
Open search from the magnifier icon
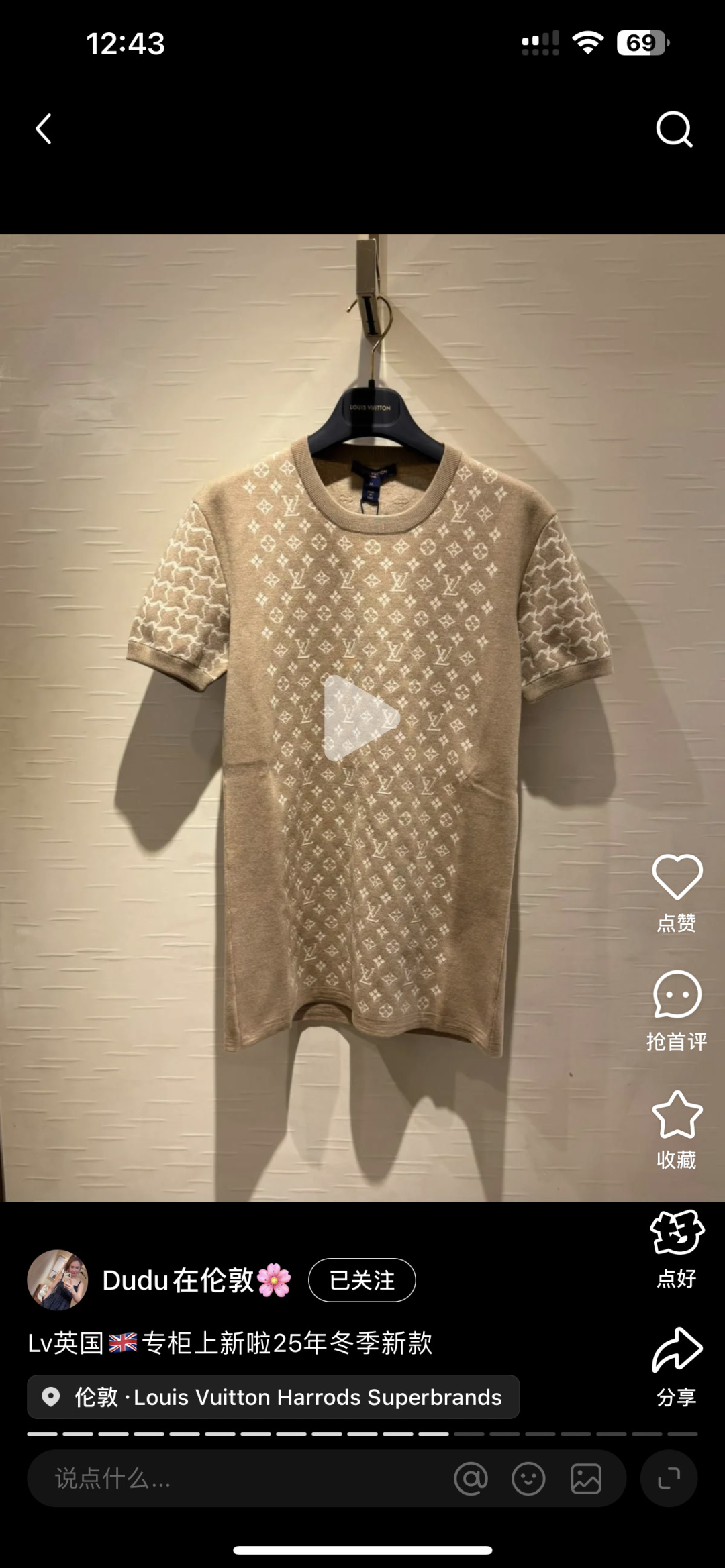pos(673,129)
